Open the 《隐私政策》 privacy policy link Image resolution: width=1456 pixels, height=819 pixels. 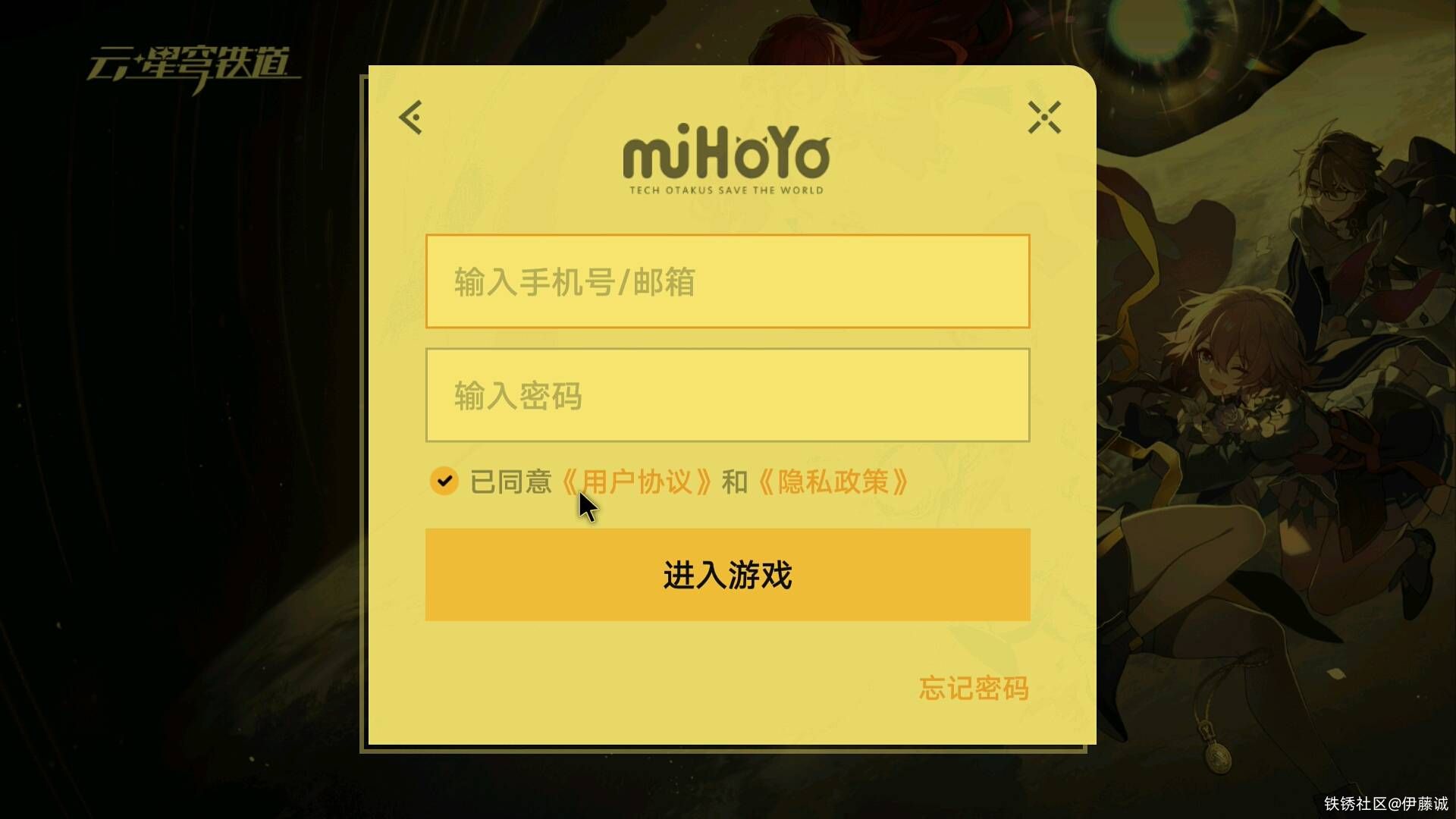pos(833,482)
